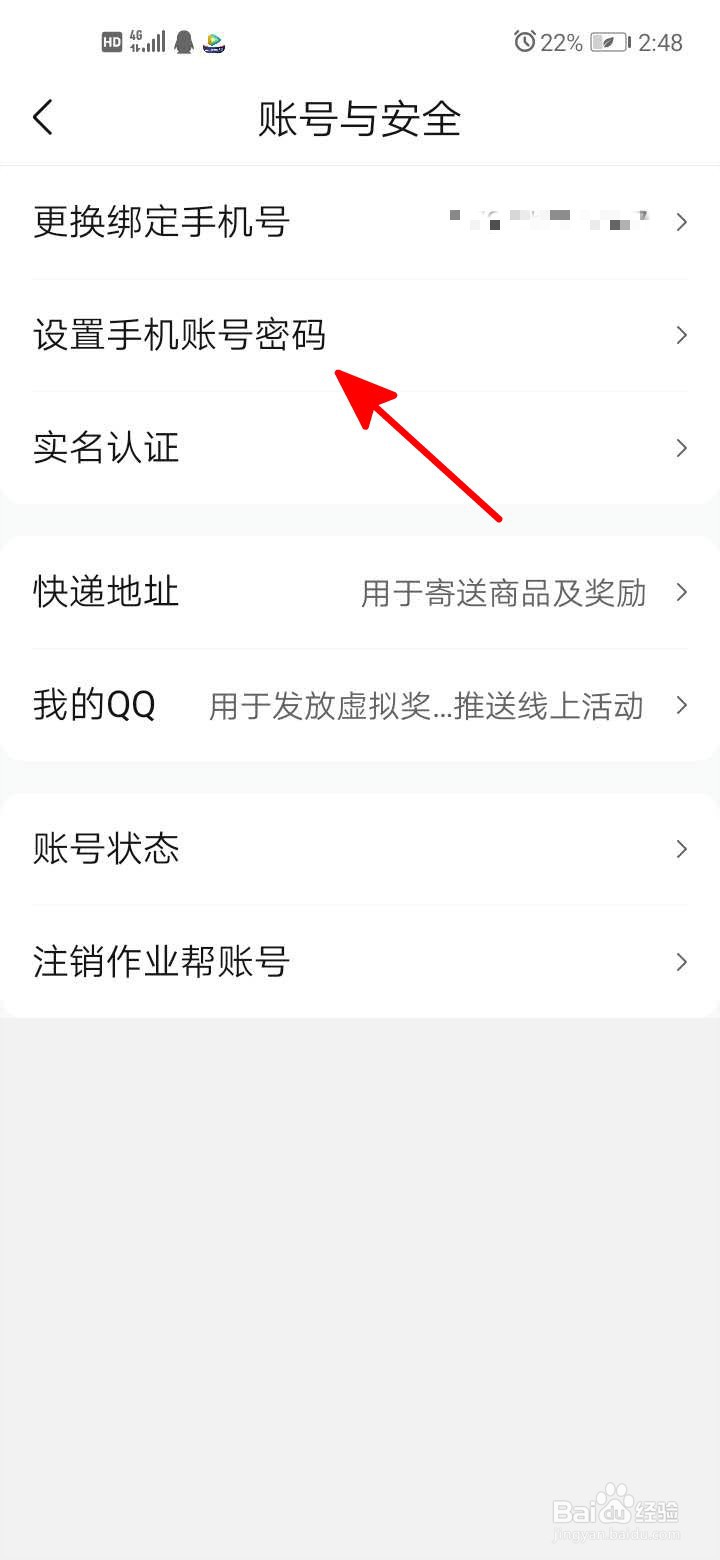The height and width of the screenshot is (1560, 720).
Task: Click the 4G signal strength icon
Action: pyautogui.click(x=146, y=41)
